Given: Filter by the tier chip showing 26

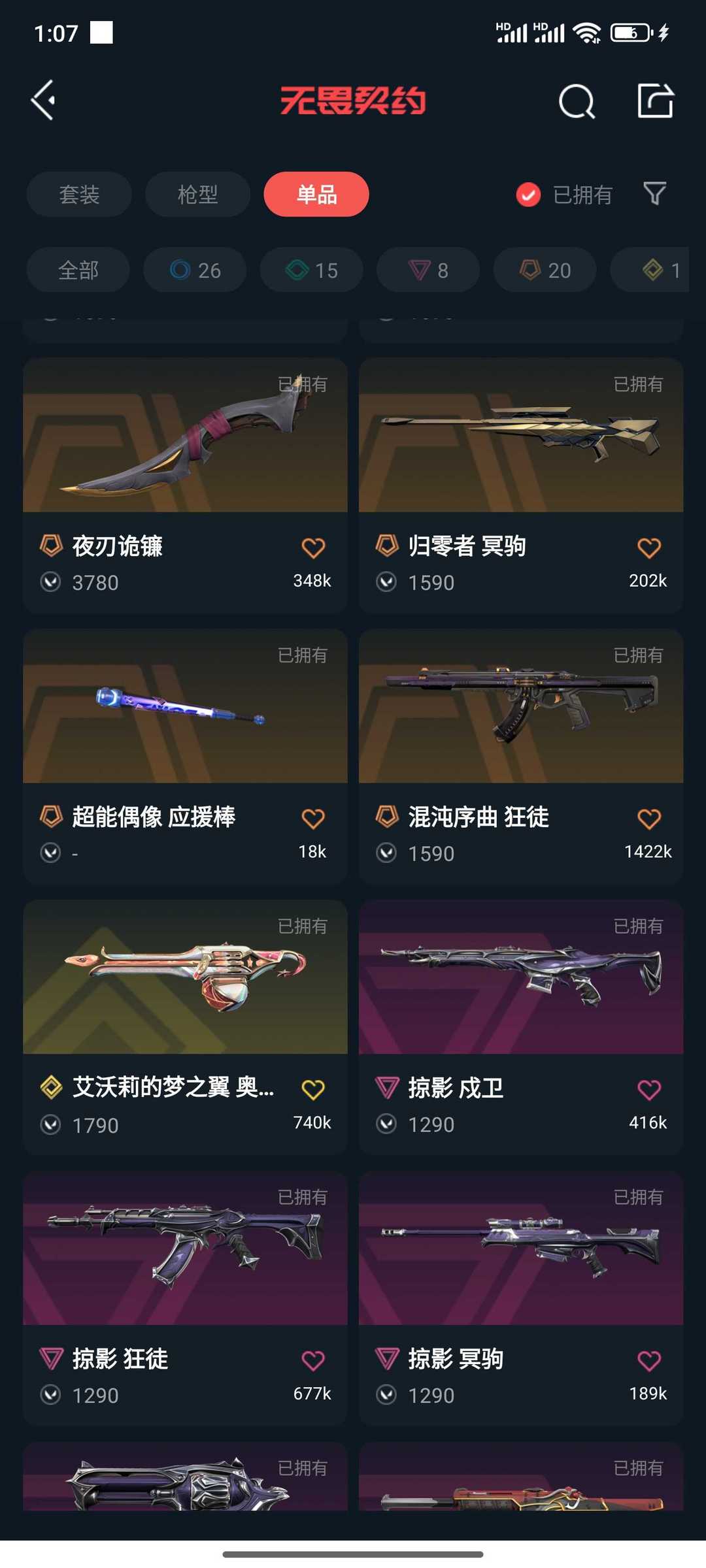Looking at the screenshot, I should 195,270.
